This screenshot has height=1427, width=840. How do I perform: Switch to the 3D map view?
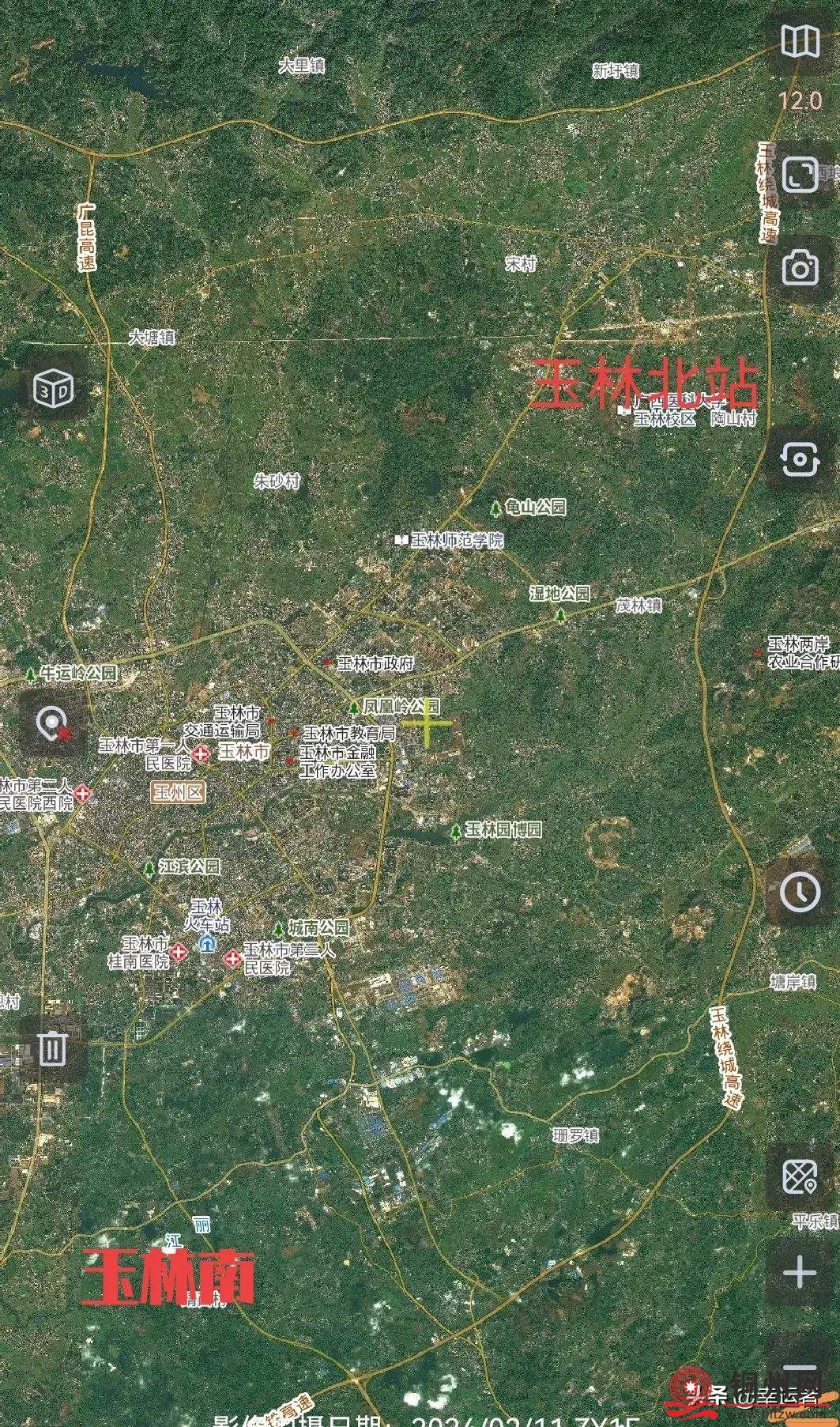pyautogui.click(x=54, y=389)
